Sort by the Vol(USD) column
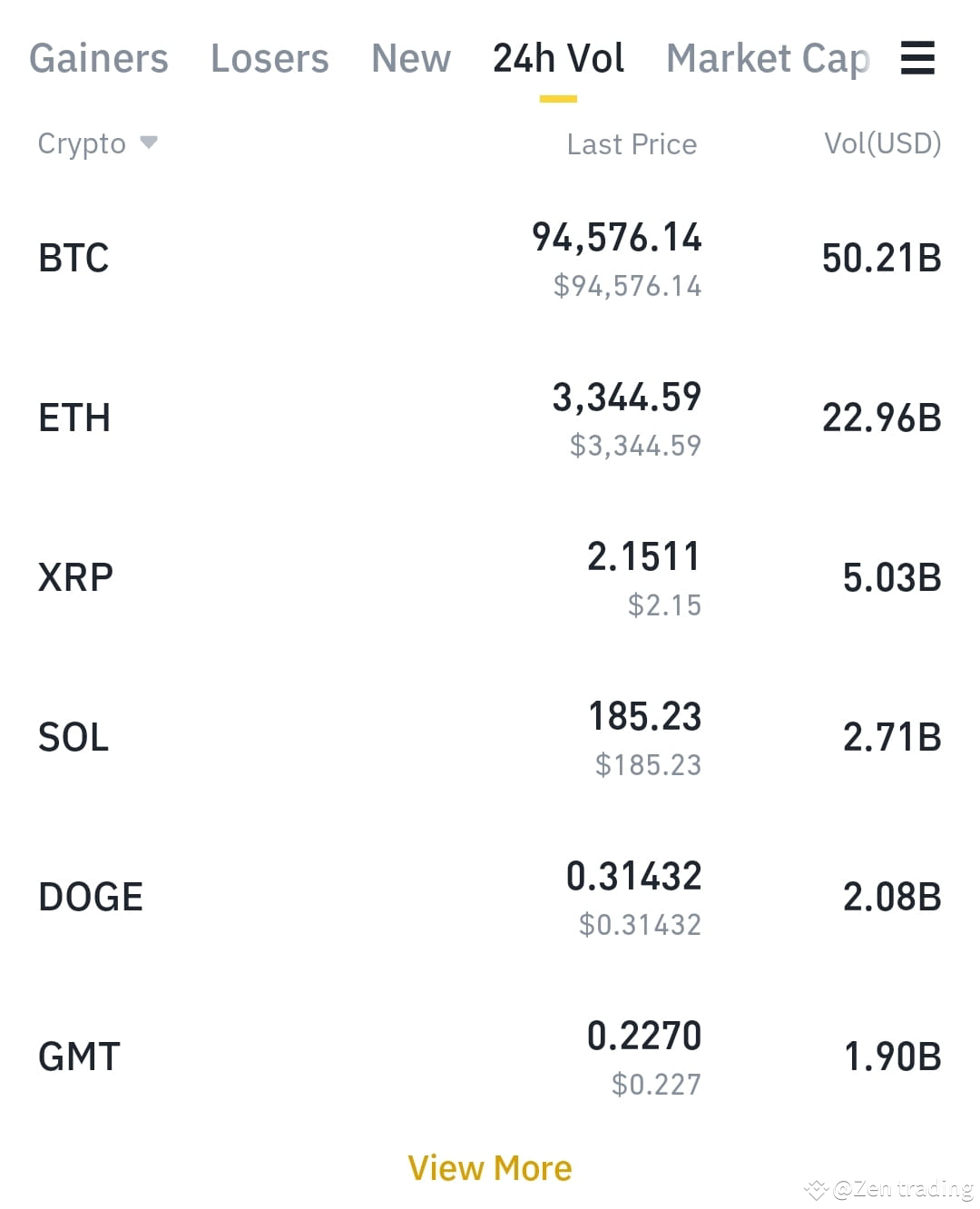 pos(883,143)
